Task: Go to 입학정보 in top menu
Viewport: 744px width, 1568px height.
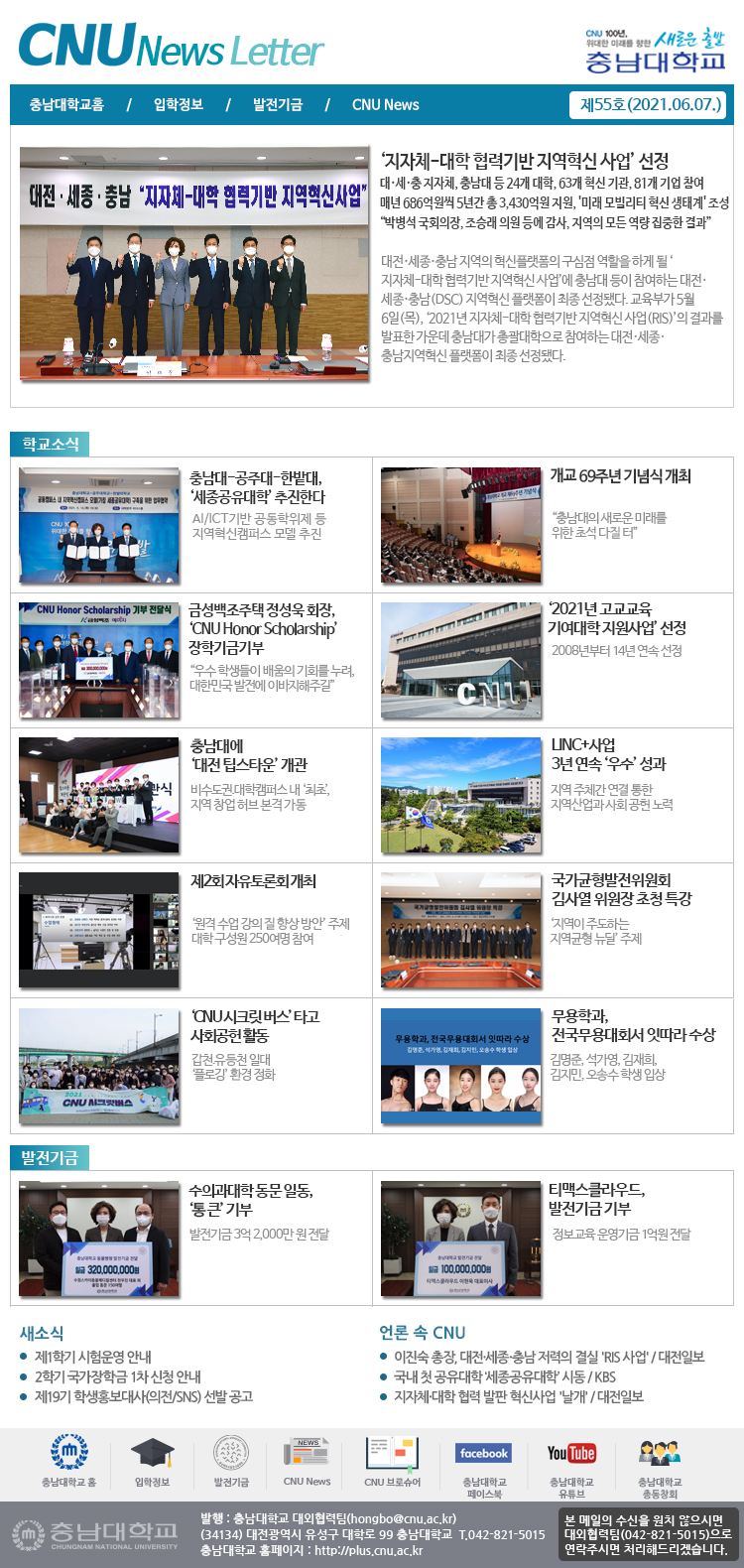Action: pyautogui.click(x=179, y=104)
